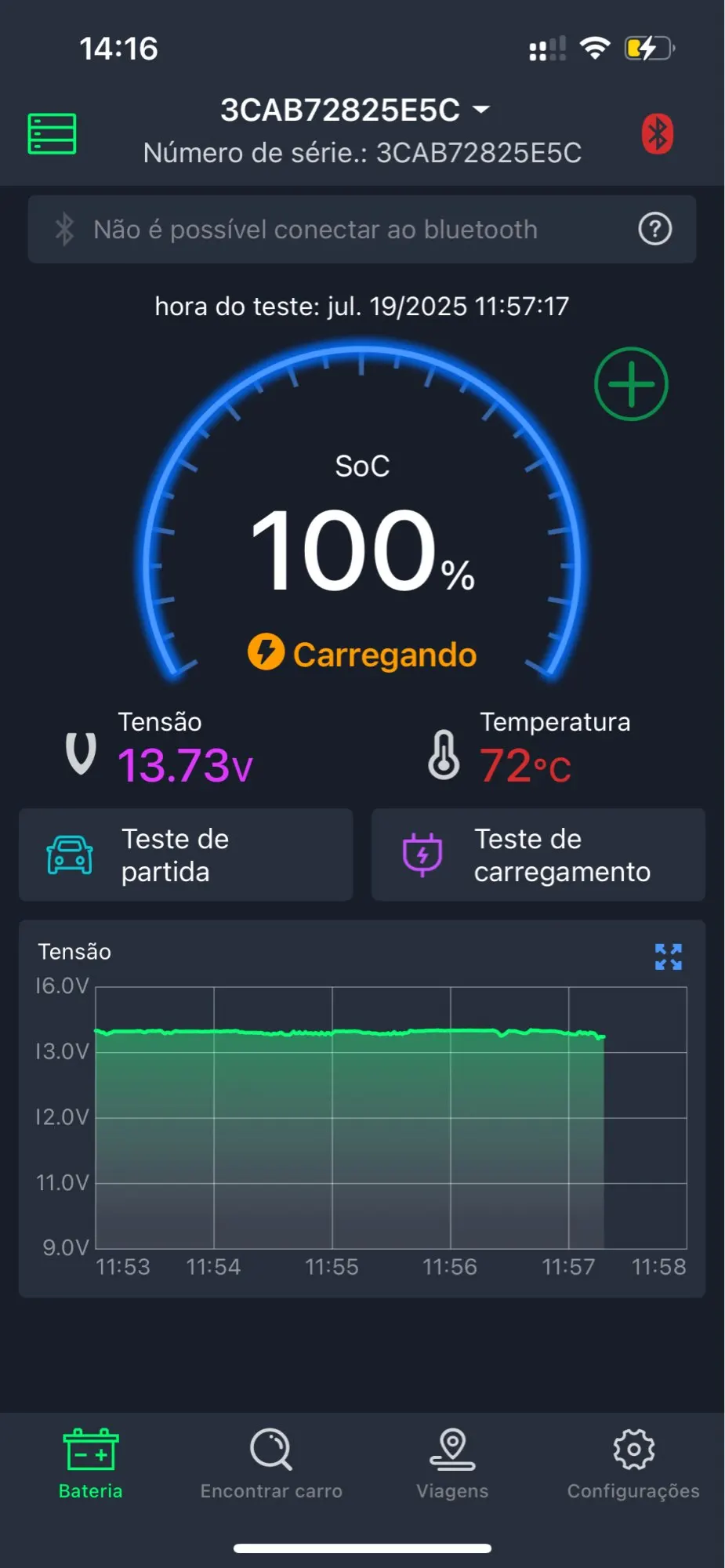Add a new device with plus button
The image size is (725, 1568).
(631, 383)
